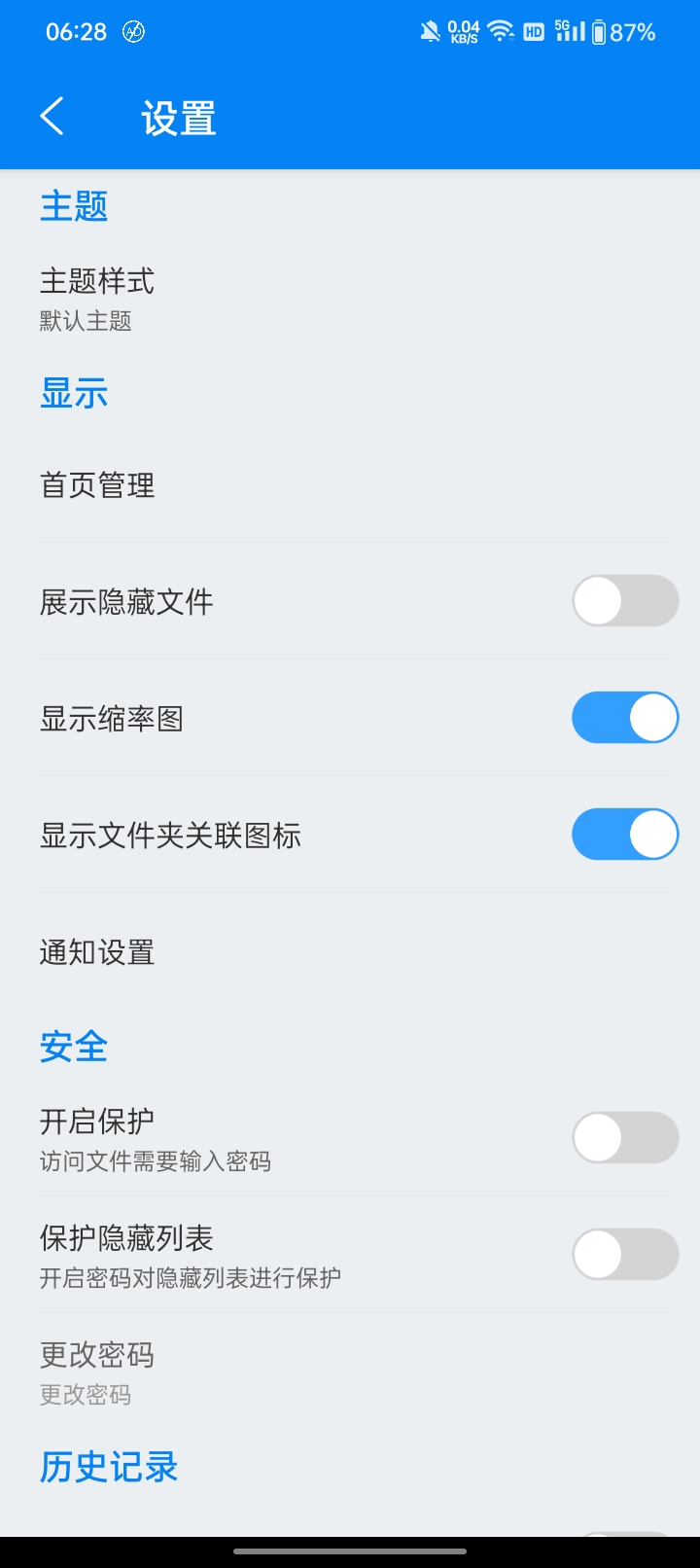The image size is (700, 1568).
Task: Open 通知设置
Action: click(x=350, y=951)
